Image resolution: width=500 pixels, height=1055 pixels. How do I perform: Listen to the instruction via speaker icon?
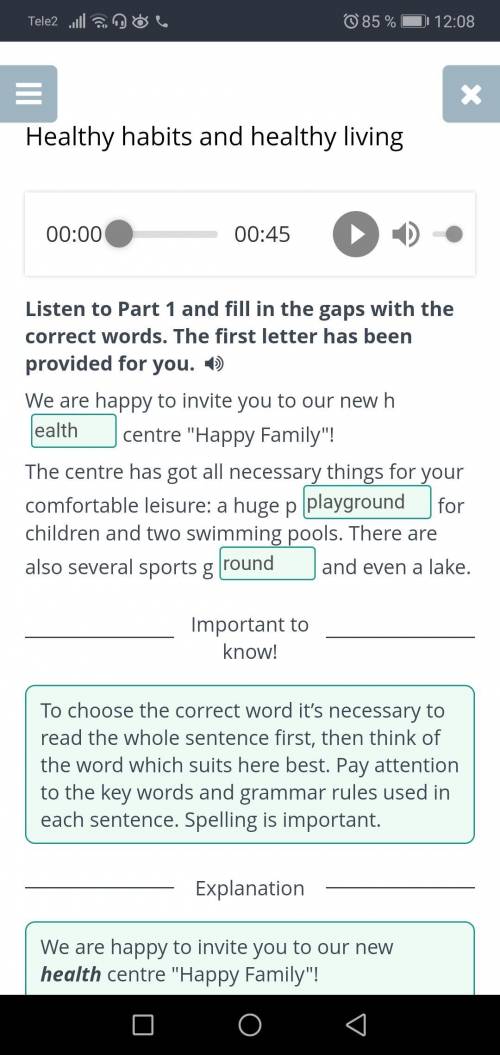click(214, 365)
